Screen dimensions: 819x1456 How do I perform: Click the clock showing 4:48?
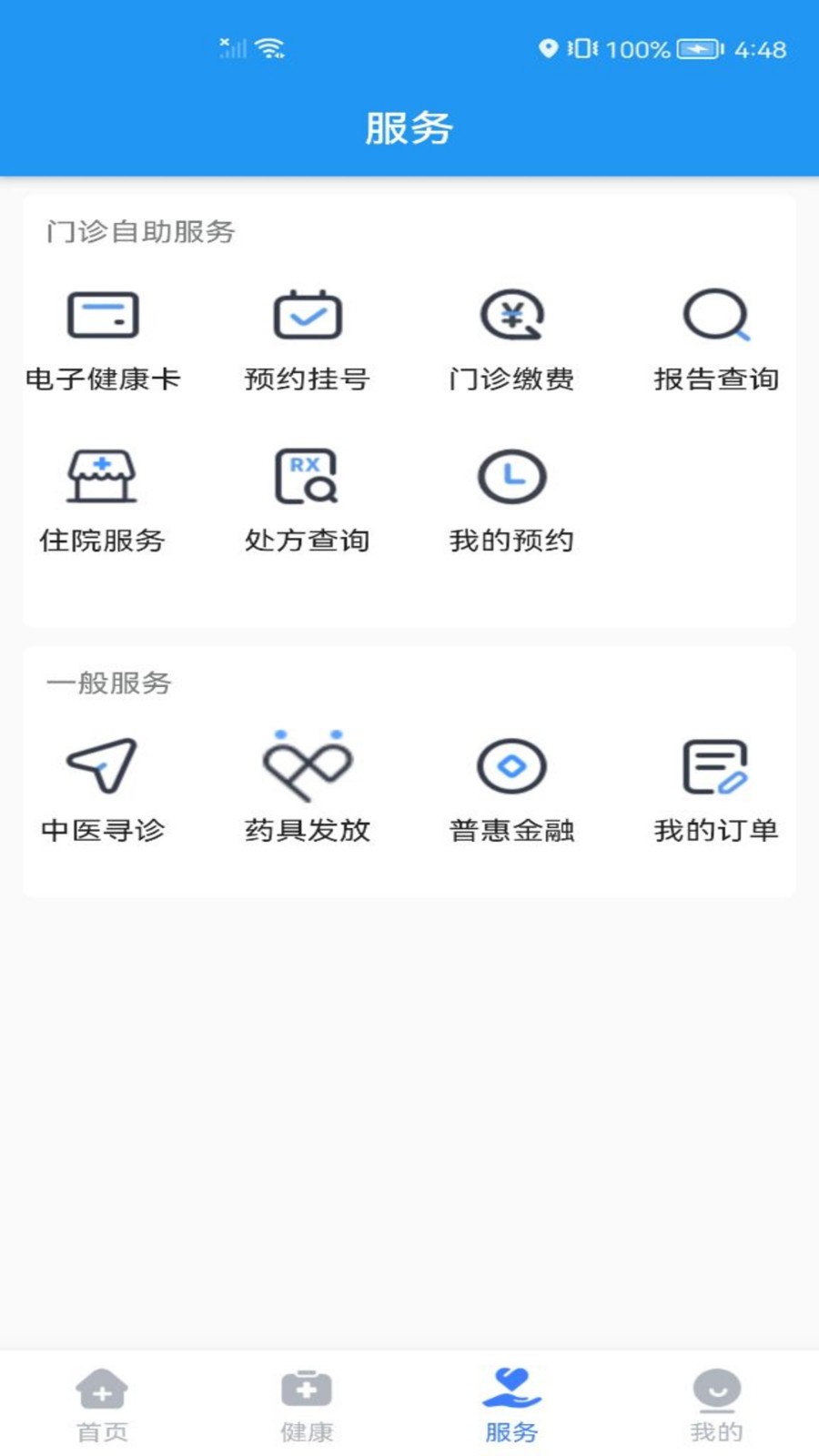pyautogui.click(x=762, y=50)
